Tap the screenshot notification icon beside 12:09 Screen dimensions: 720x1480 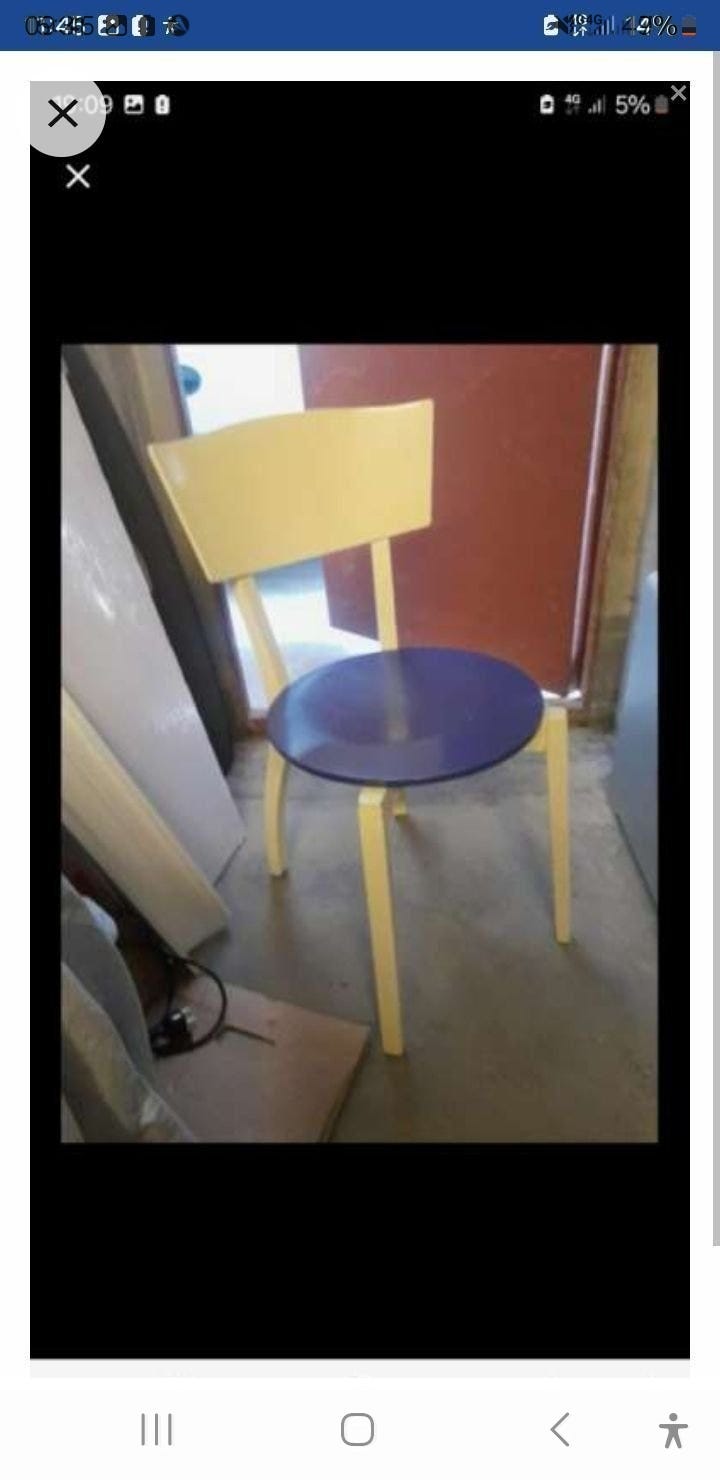(133, 103)
